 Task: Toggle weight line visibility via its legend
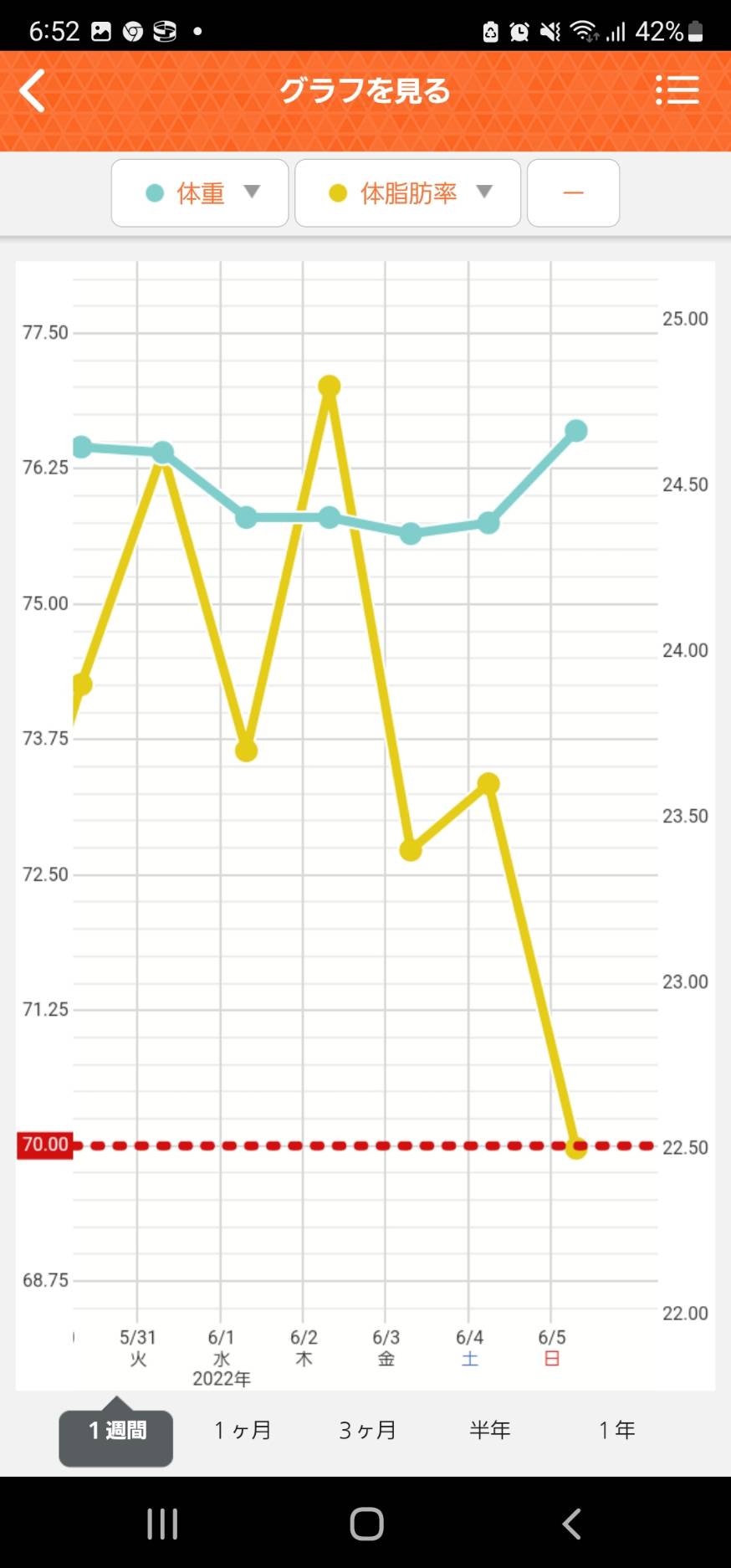154,192
